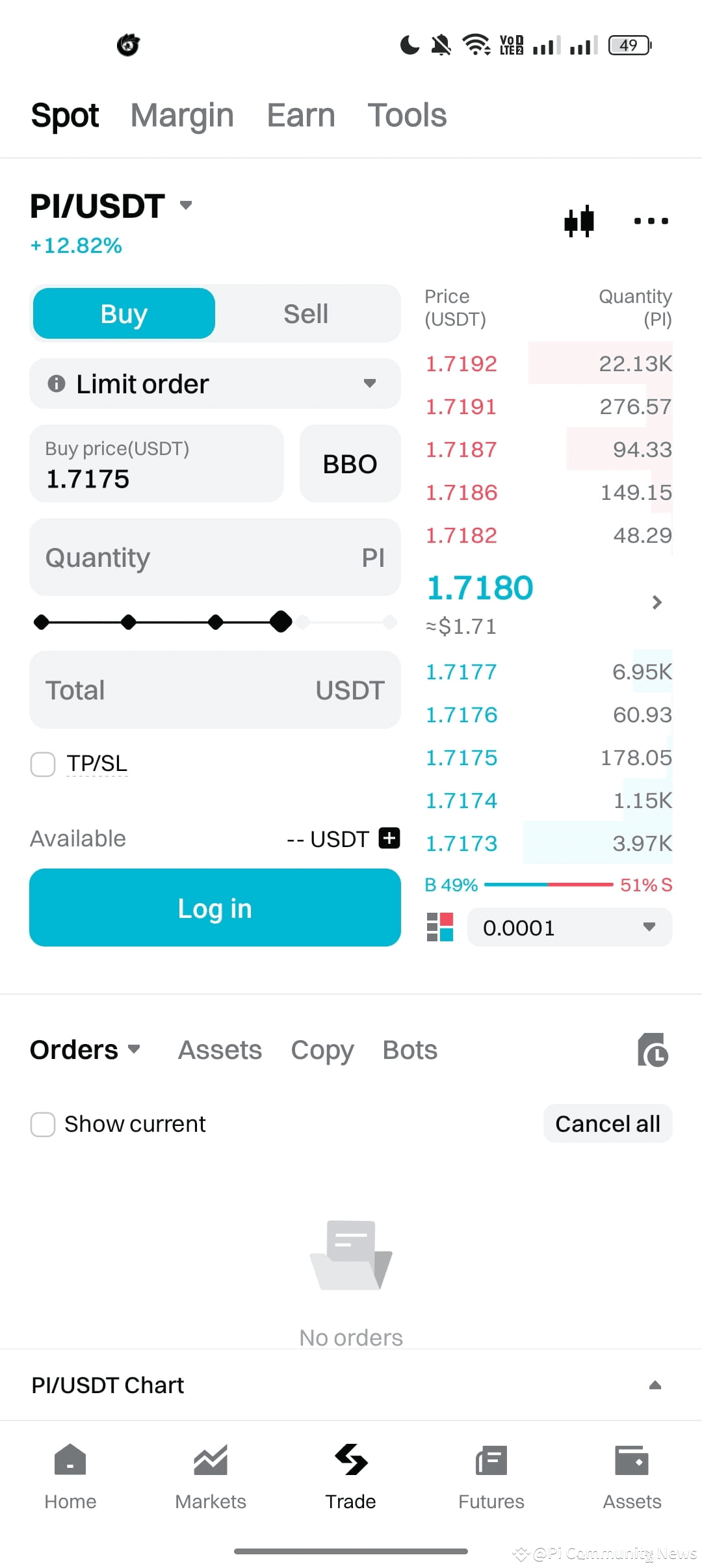Open the 0.0001 price precision dropdown
The width and height of the screenshot is (702, 1568).
[x=569, y=928]
